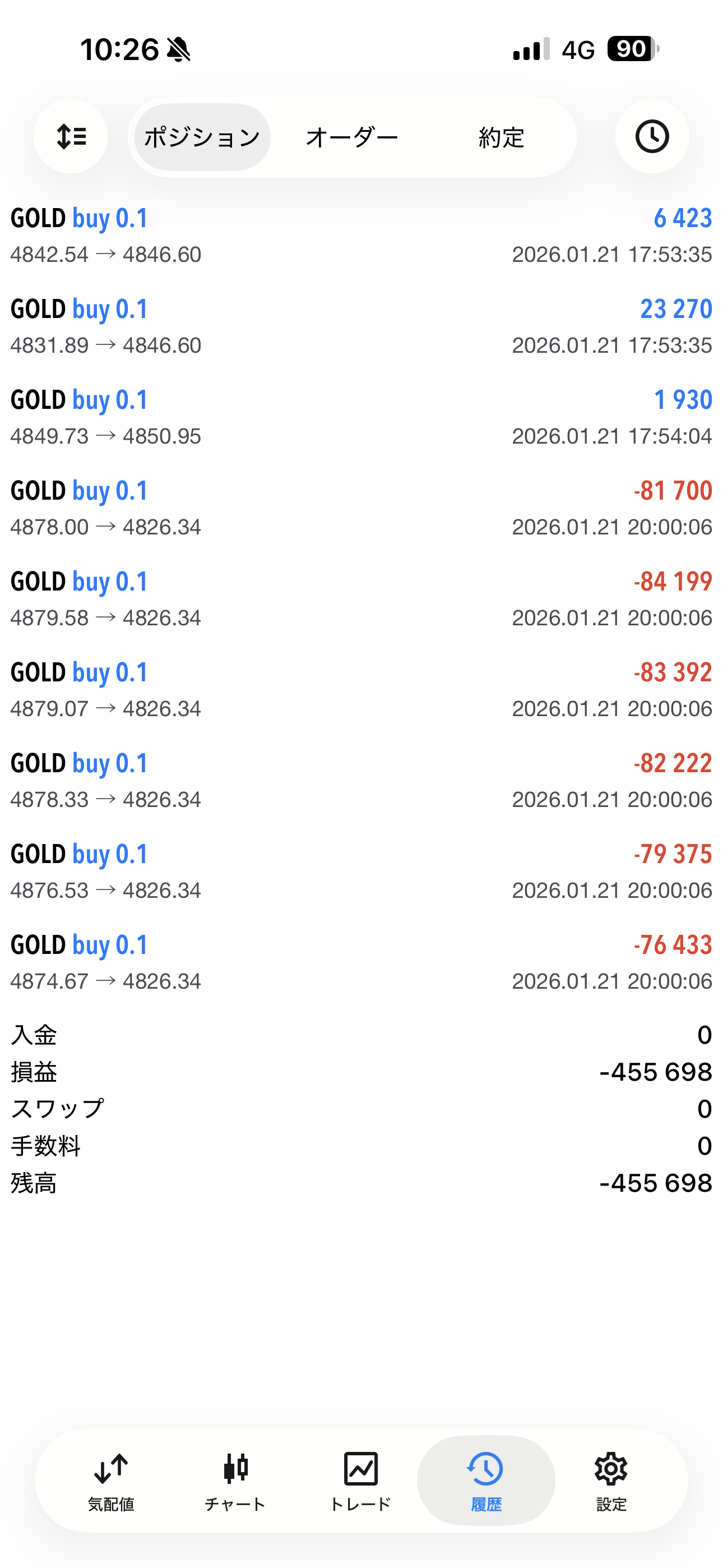
Task: Expand the GOLD trade with profit 1 930
Action: click(361, 417)
